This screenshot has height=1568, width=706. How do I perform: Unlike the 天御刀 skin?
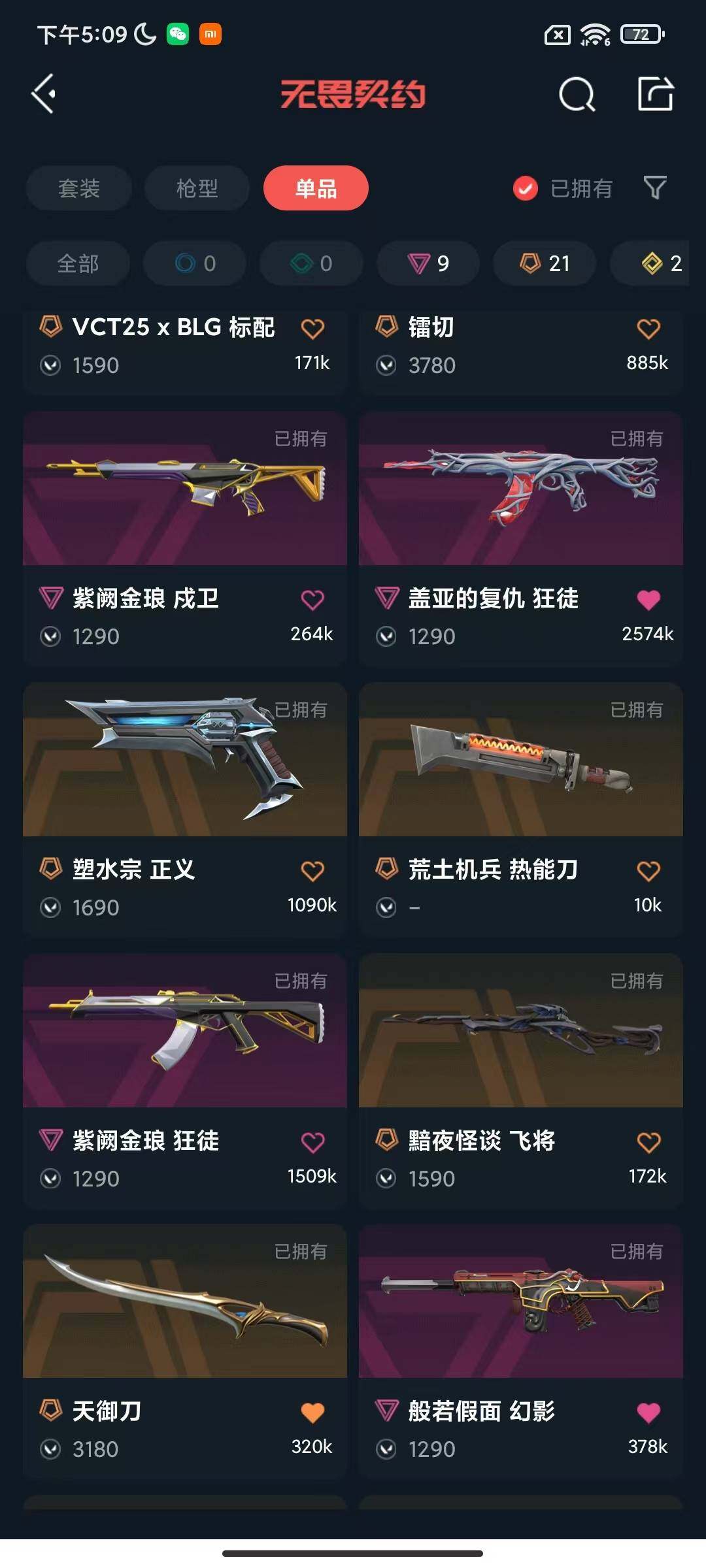[312, 1413]
